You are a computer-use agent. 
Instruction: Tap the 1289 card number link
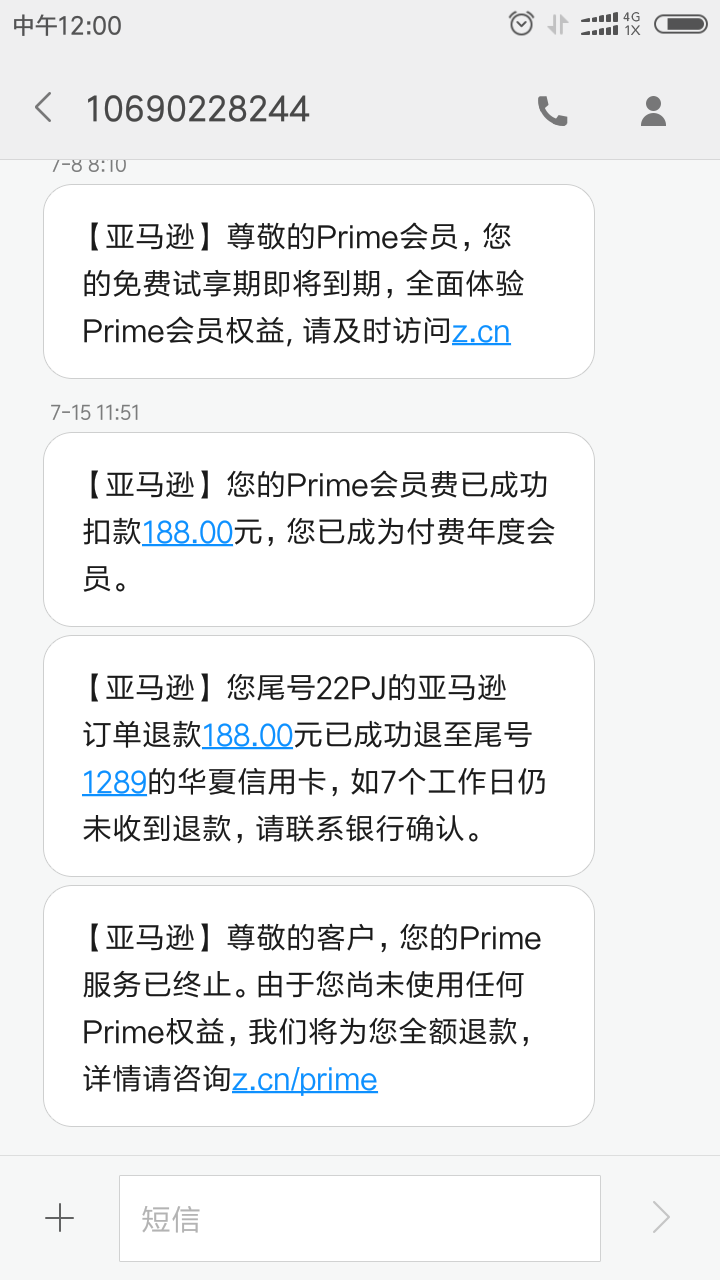coord(112,783)
